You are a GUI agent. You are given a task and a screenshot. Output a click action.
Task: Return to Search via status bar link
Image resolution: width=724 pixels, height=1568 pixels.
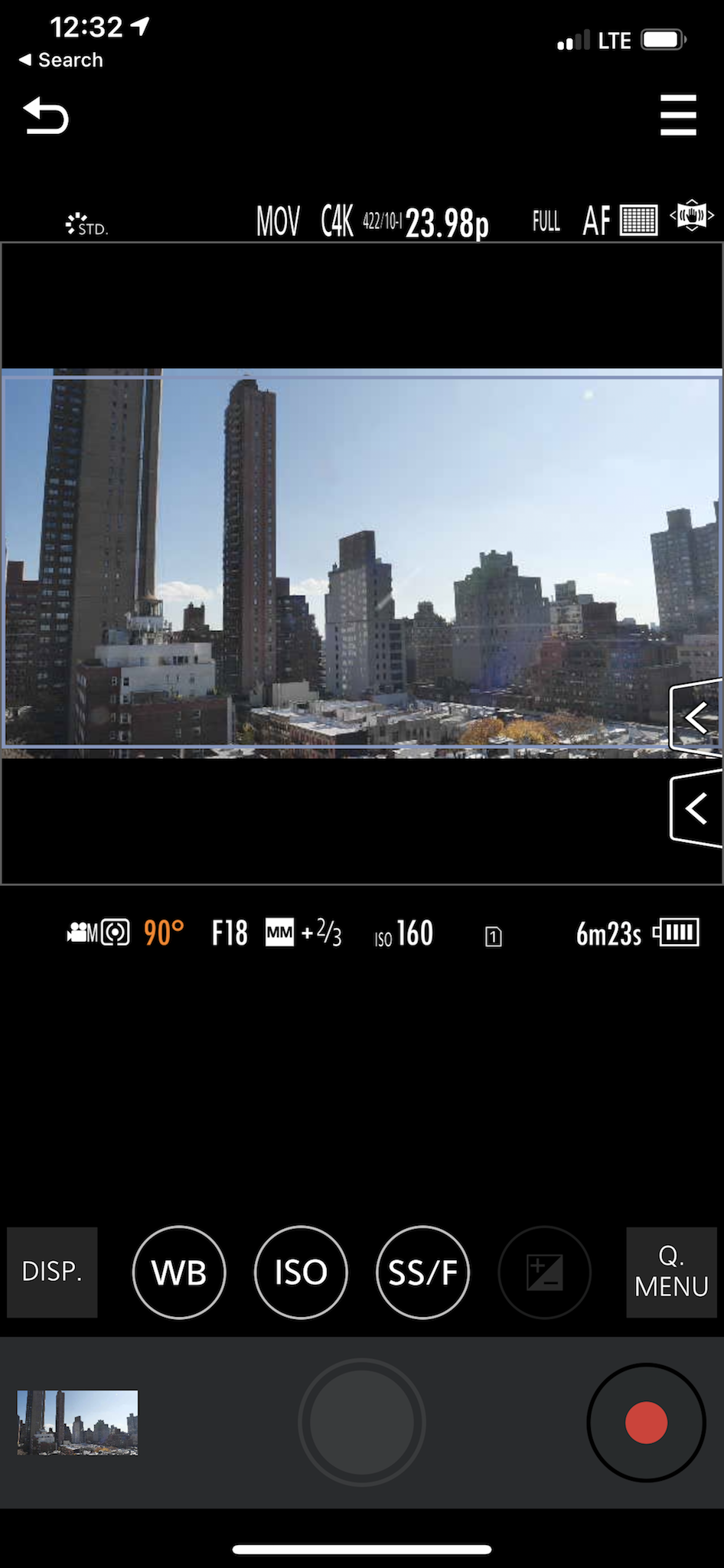[61, 60]
